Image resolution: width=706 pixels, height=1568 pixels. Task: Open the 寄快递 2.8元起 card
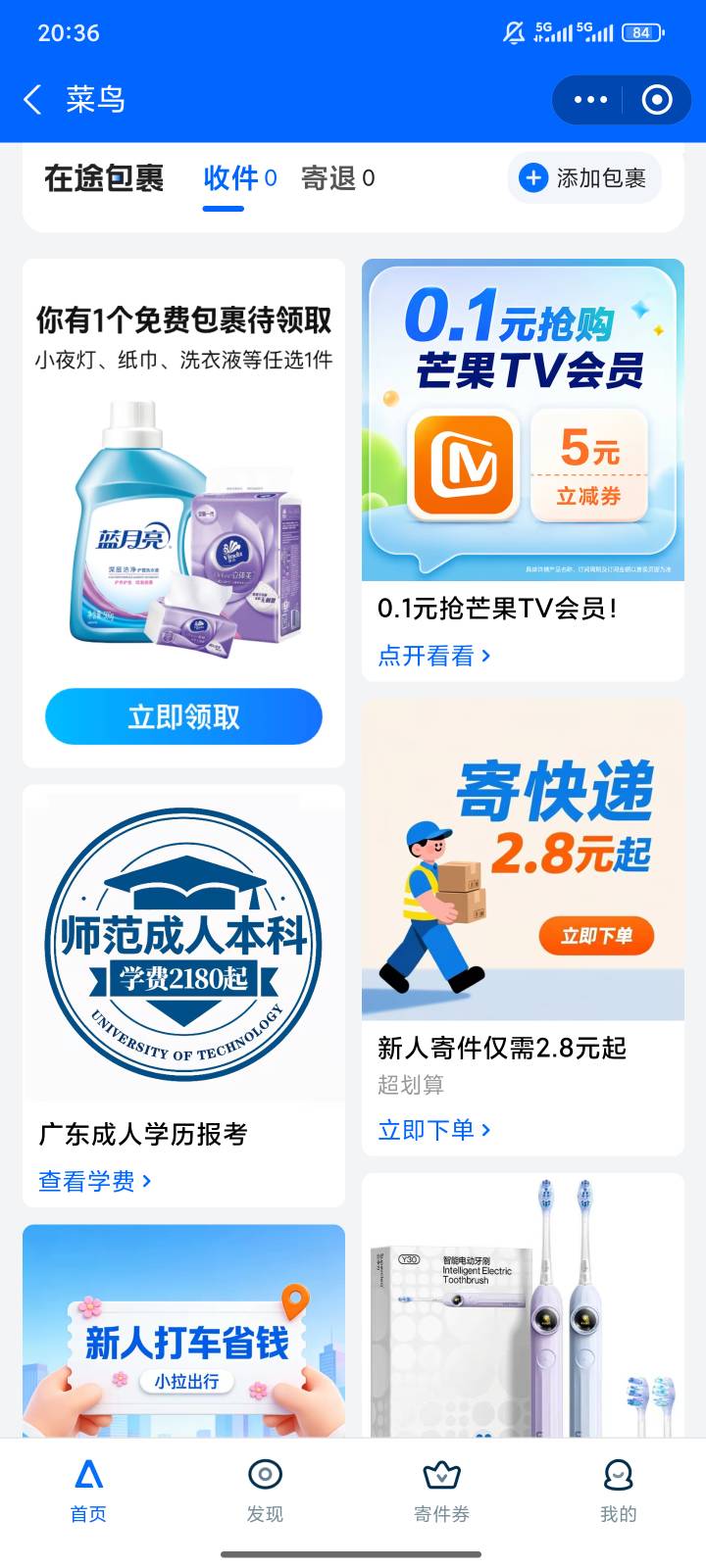523,860
